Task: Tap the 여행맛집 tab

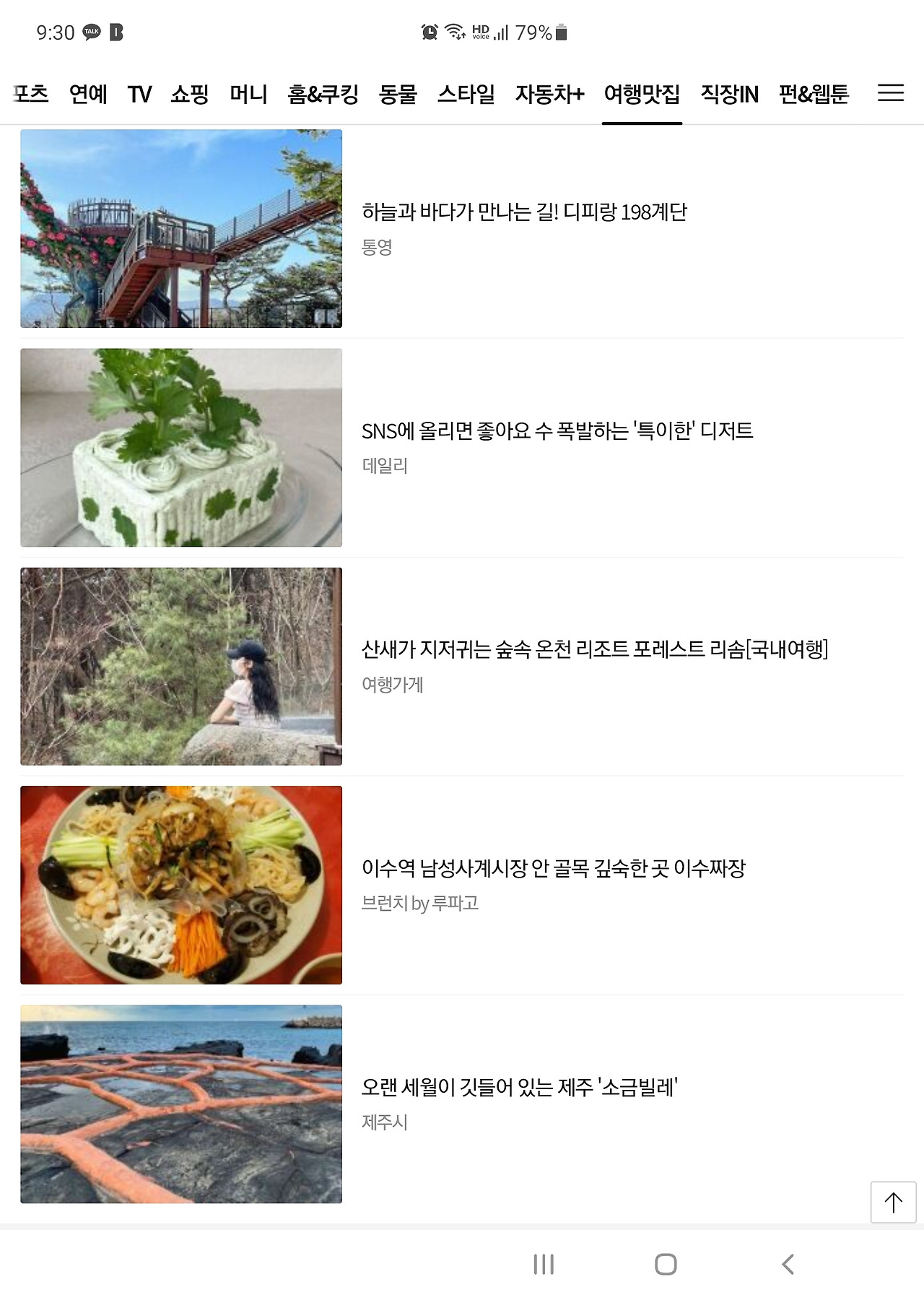Action: pyautogui.click(x=642, y=94)
